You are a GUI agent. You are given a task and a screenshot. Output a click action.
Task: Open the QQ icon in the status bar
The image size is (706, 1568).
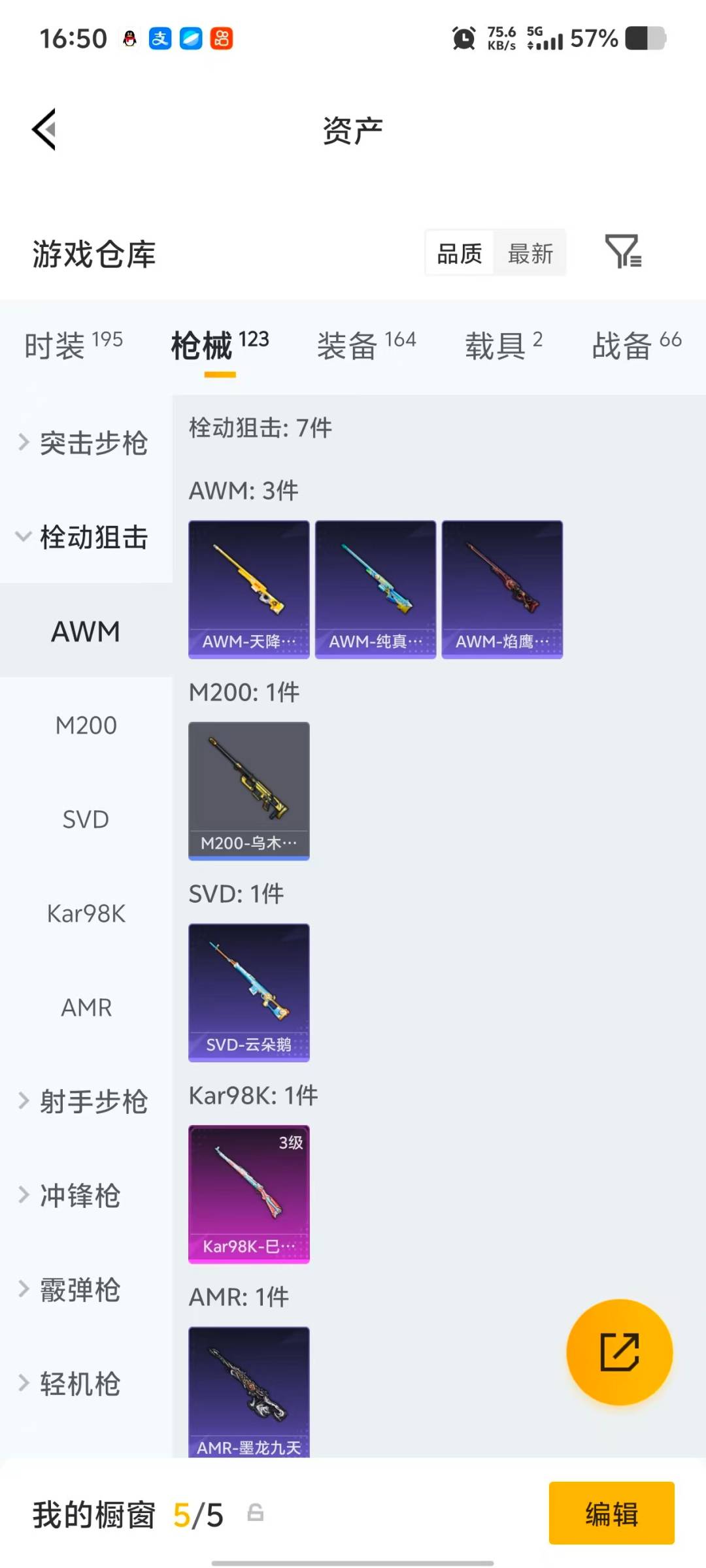click(x=130, y=37)
